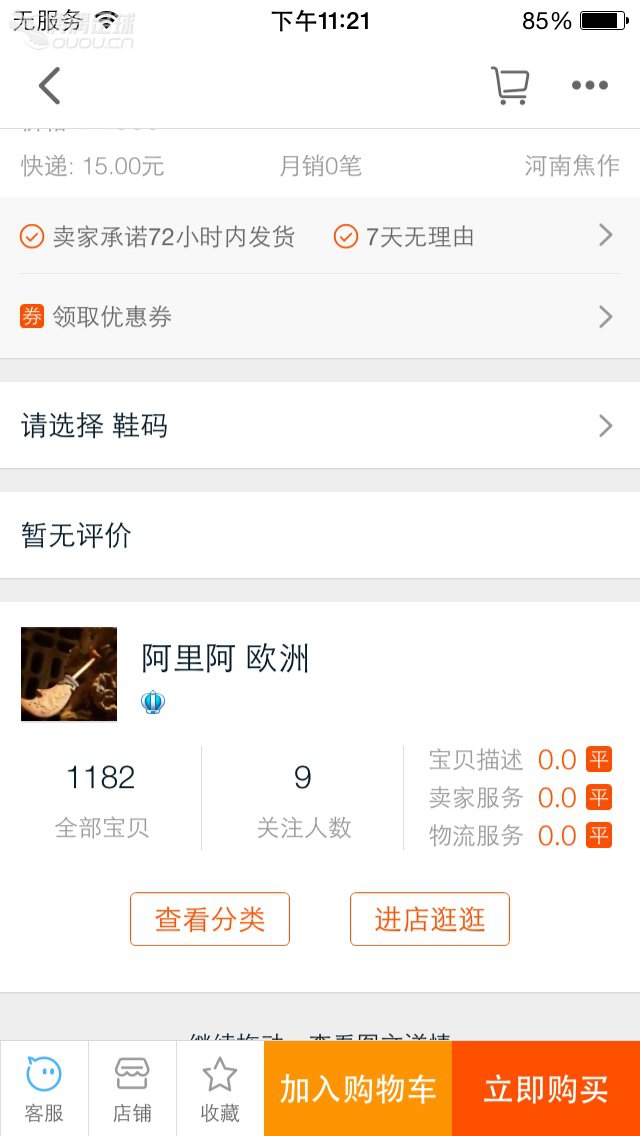Go back using the top-left arrow

click(x=50, y=86)
